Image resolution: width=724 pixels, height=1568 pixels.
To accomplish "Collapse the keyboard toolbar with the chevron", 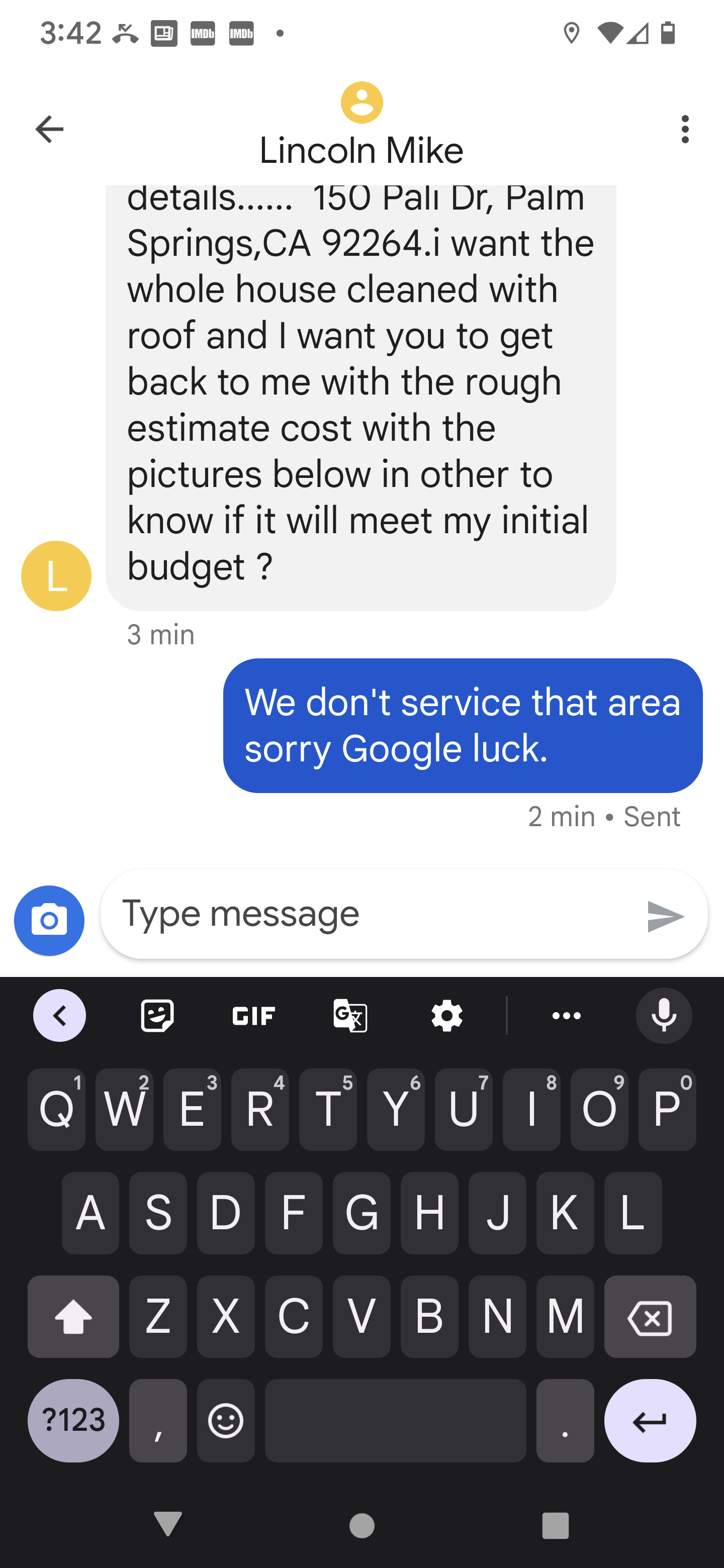I will (60, 1015).
